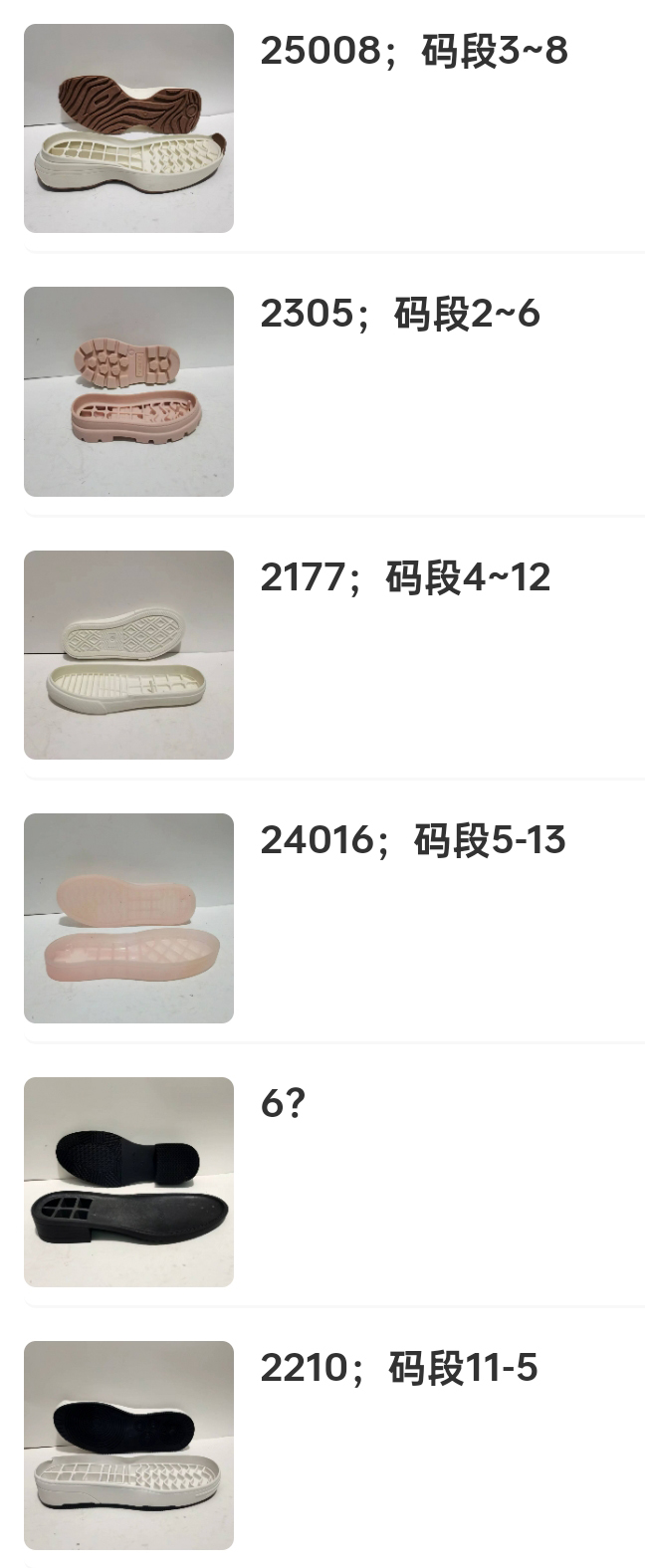Select the 24016 sole entry
The image size is (645, 1568).
(129, 918)
